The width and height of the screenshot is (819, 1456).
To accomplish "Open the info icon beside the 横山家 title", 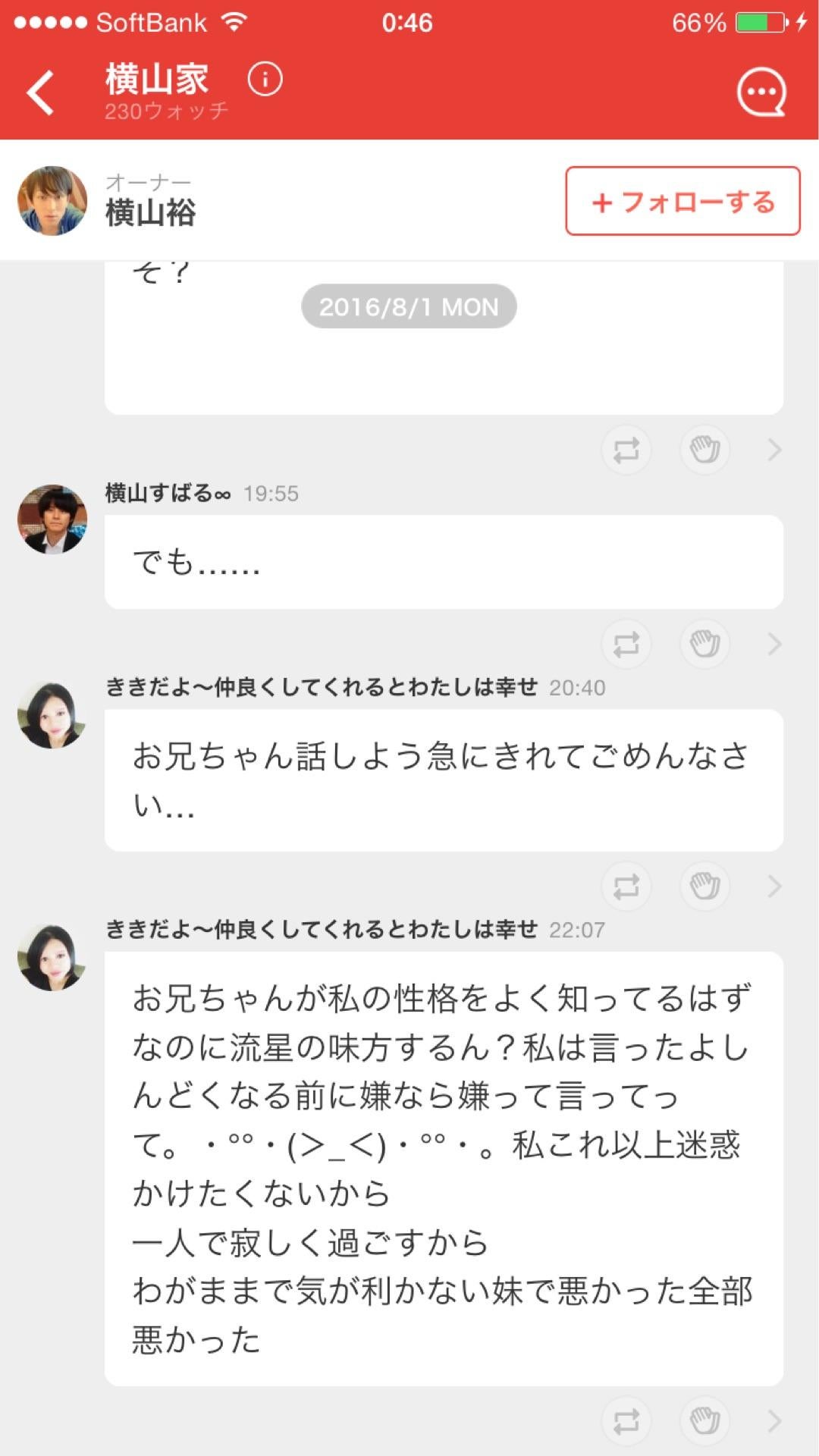I will click(x=265, y=80).
